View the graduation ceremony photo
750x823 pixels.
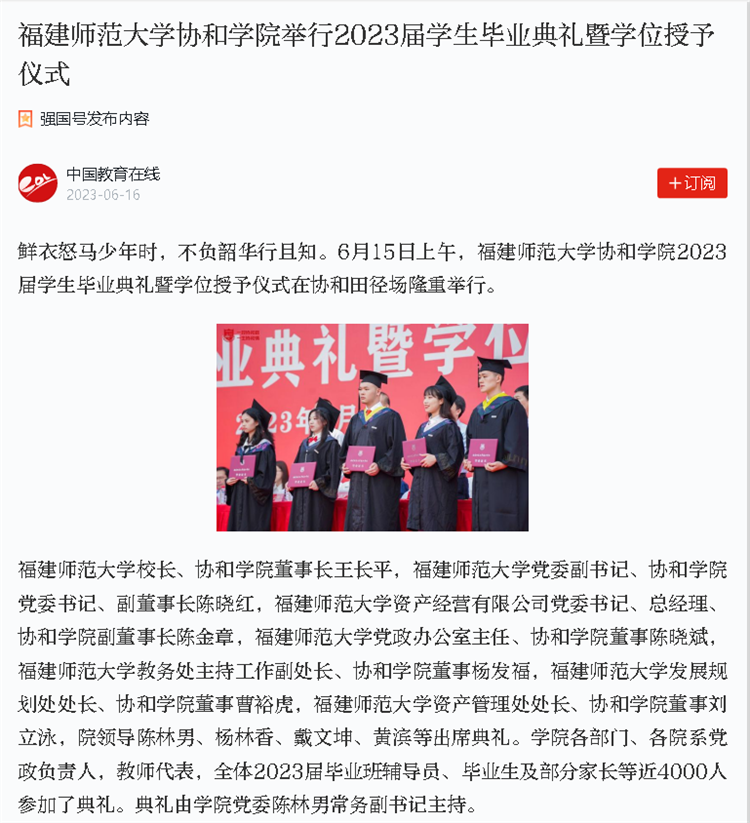click(x=372, y=427)
